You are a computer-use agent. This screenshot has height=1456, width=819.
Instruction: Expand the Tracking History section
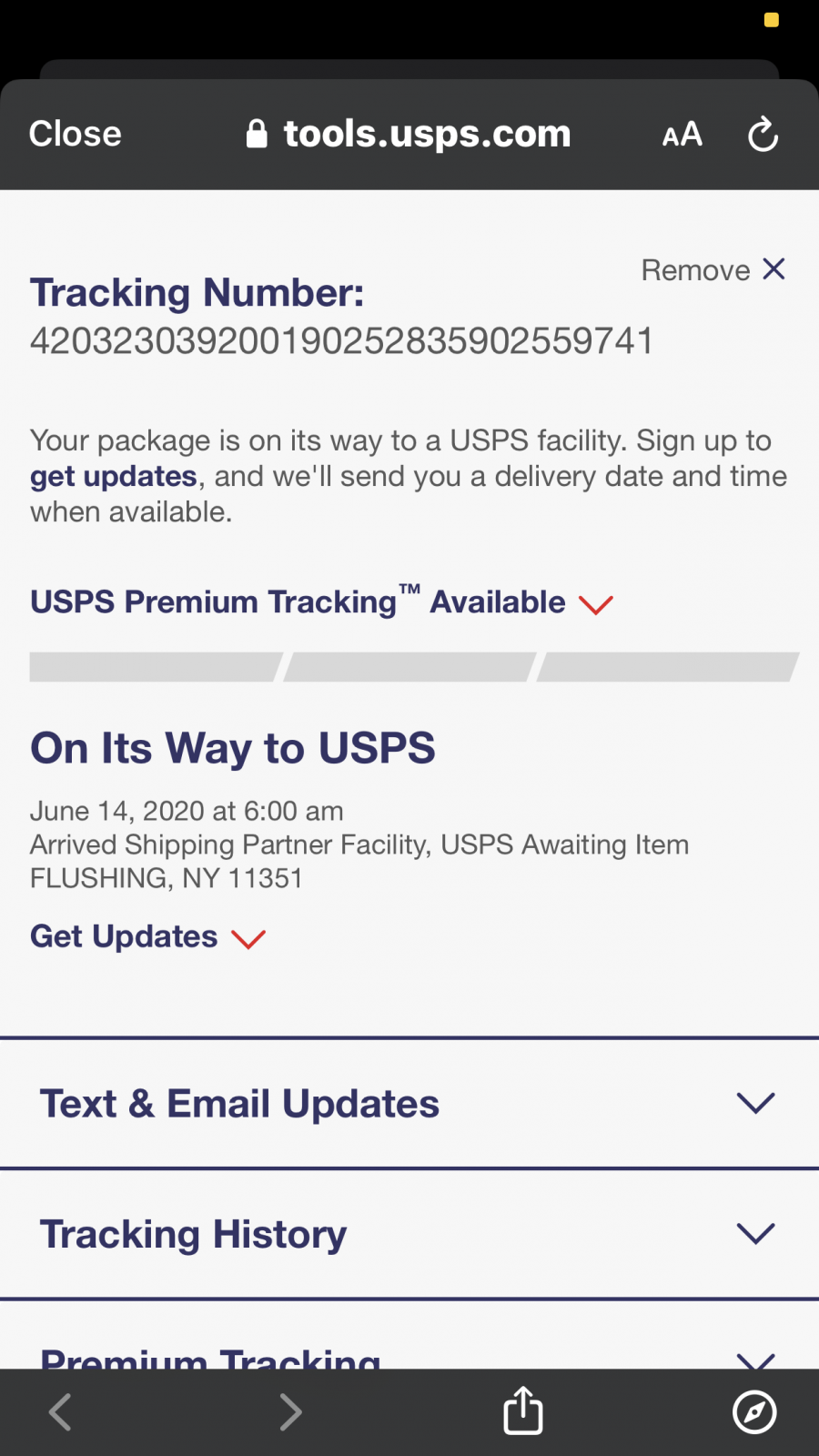click(409, 1234)
